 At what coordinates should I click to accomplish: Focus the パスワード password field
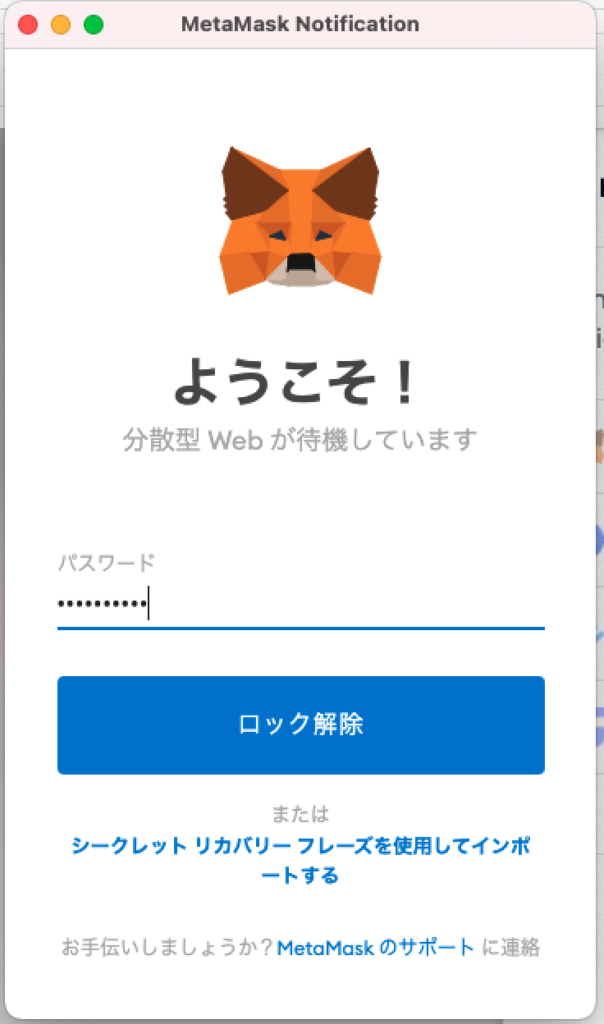click(x=300, y=604)
